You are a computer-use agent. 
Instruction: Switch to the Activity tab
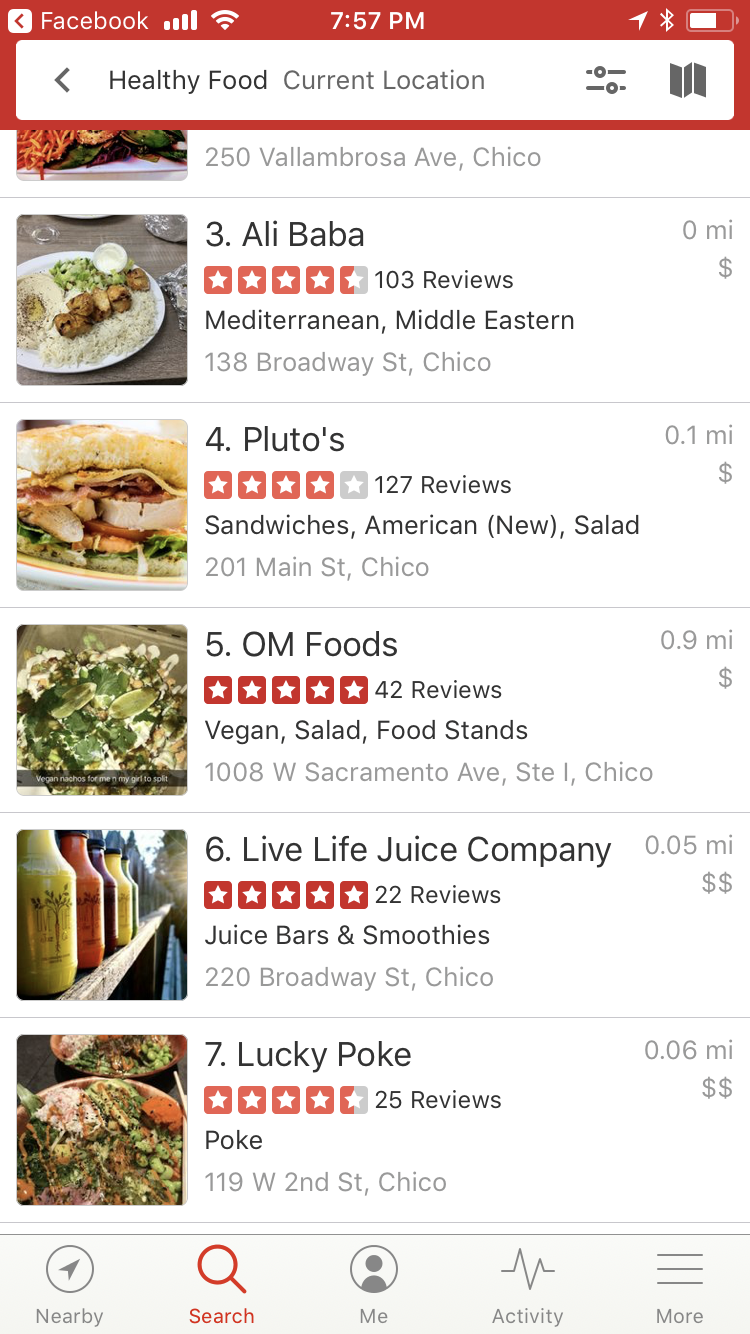[x=527, y=1285]
